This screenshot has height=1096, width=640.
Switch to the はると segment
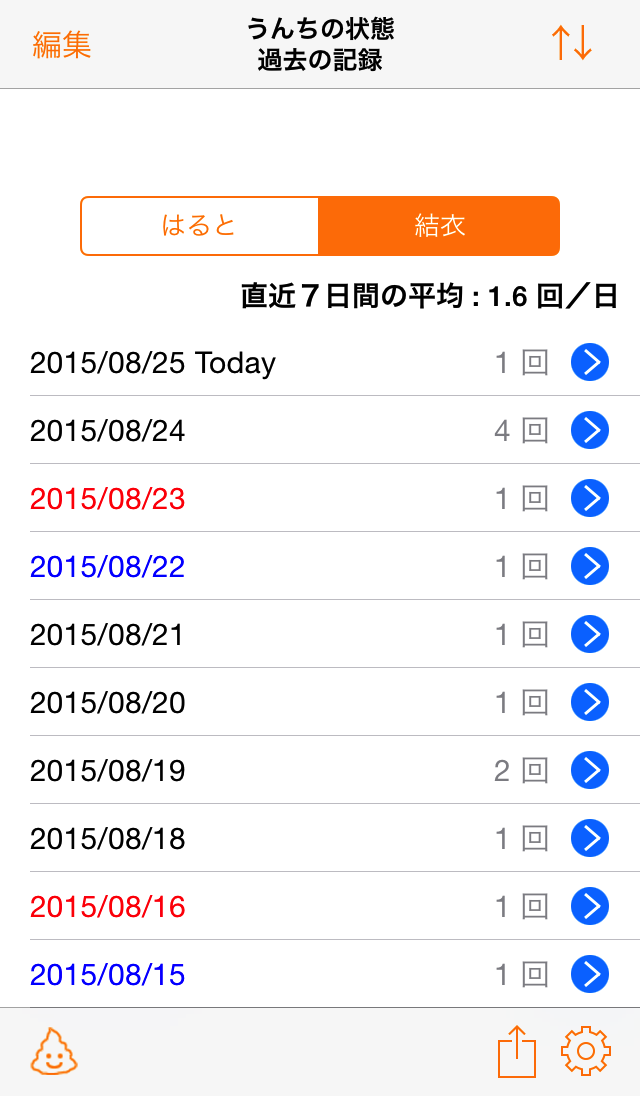click(200, 226)
